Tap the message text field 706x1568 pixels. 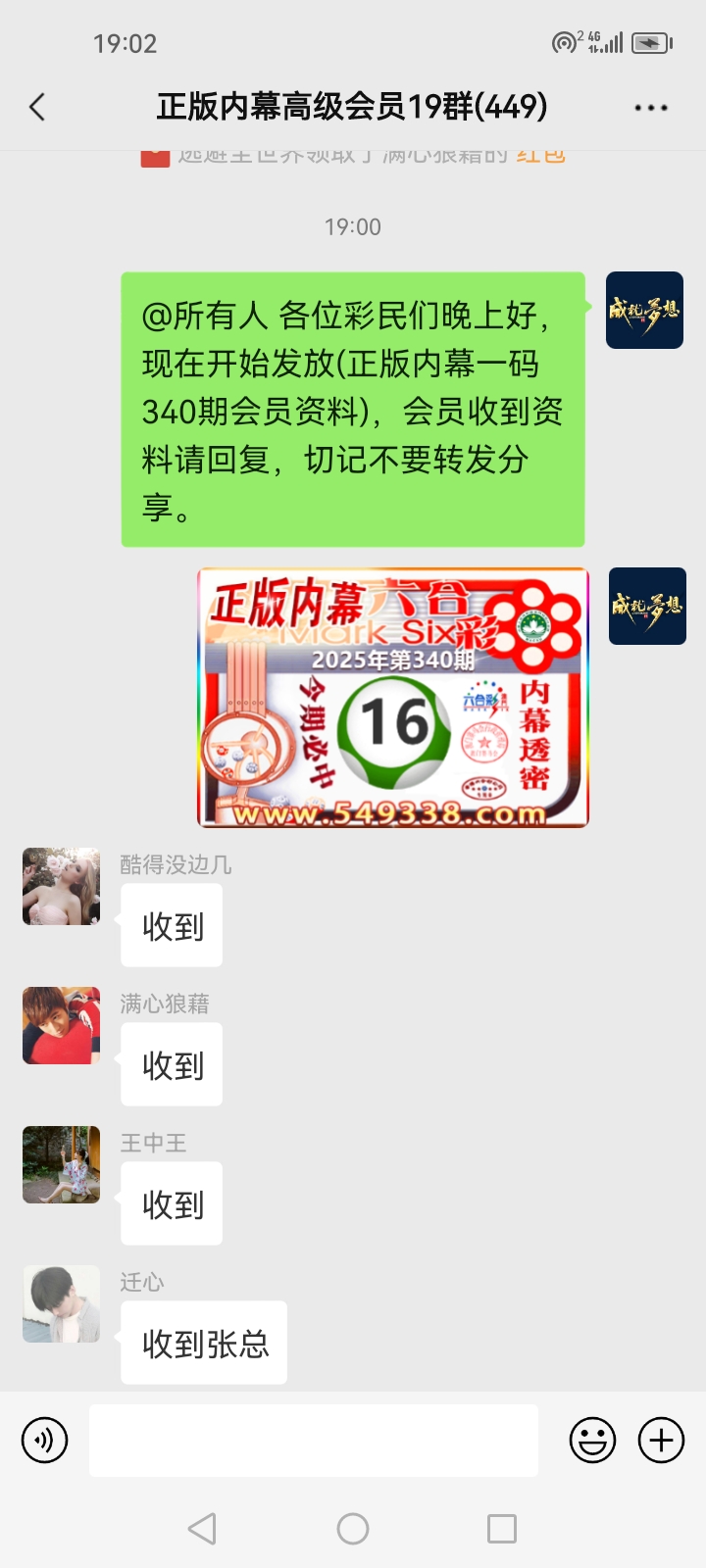pos(314,1441)
